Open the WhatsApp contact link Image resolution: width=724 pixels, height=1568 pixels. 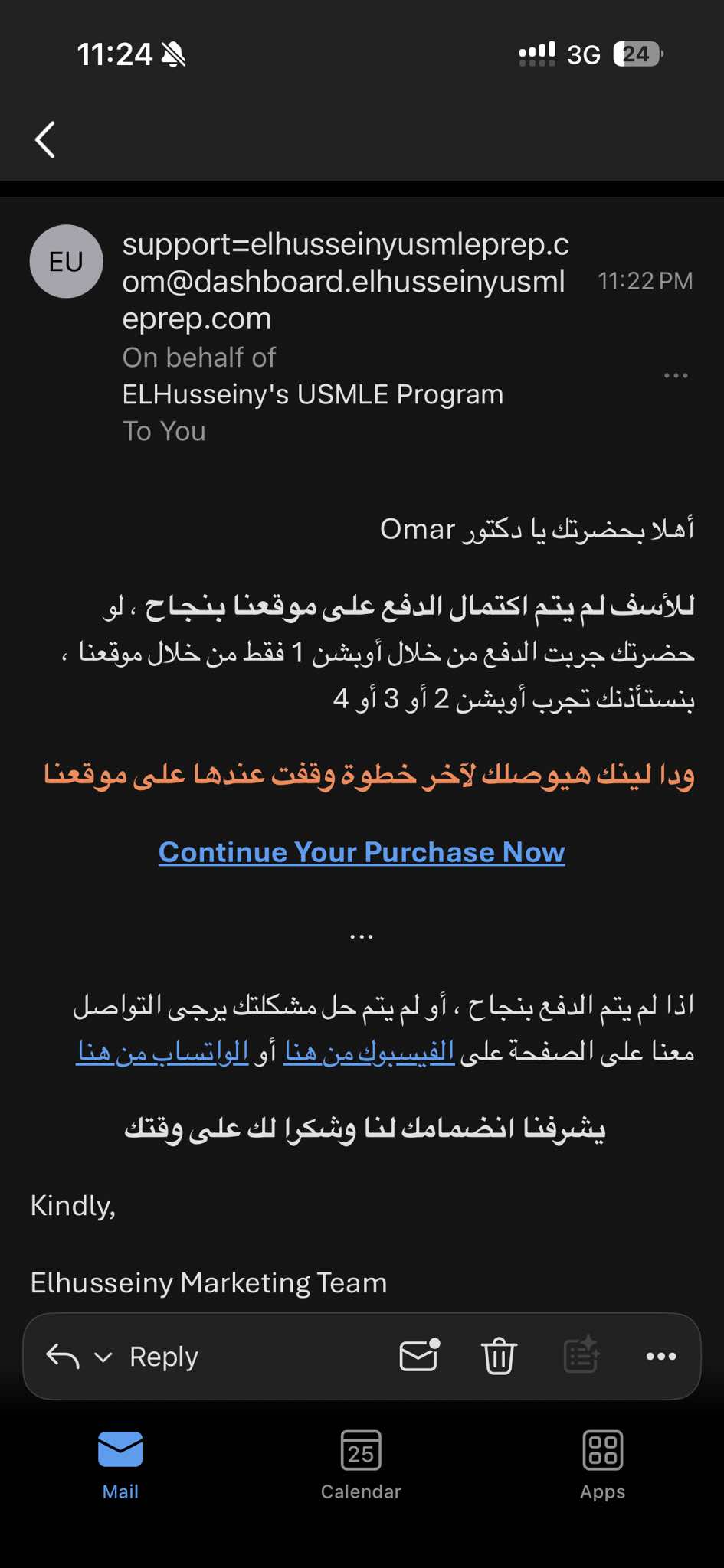click(162, 1052)
